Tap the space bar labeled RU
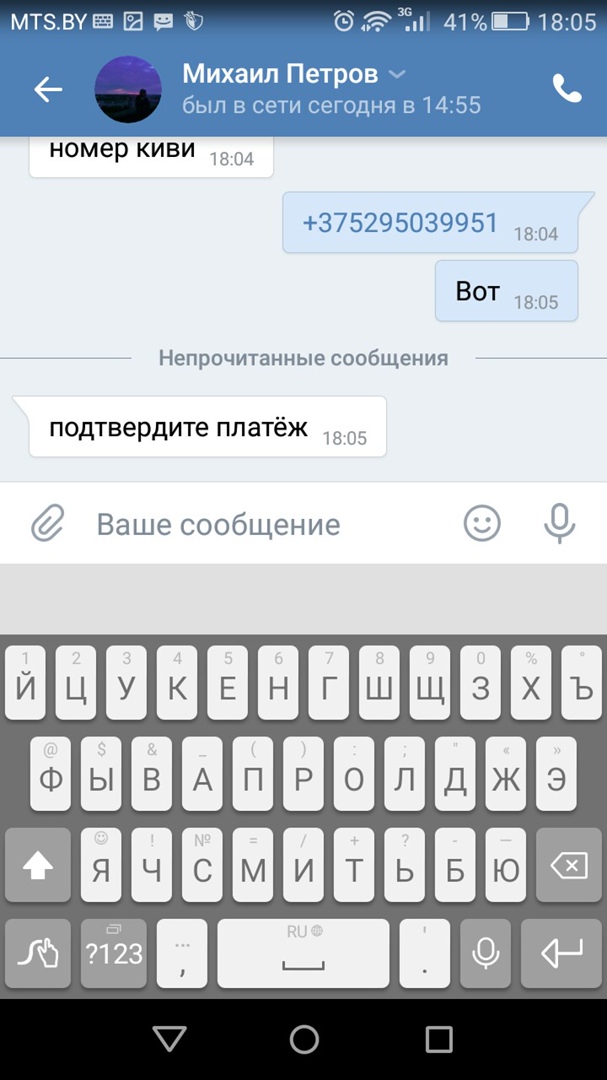 click(x=303, y=953)
